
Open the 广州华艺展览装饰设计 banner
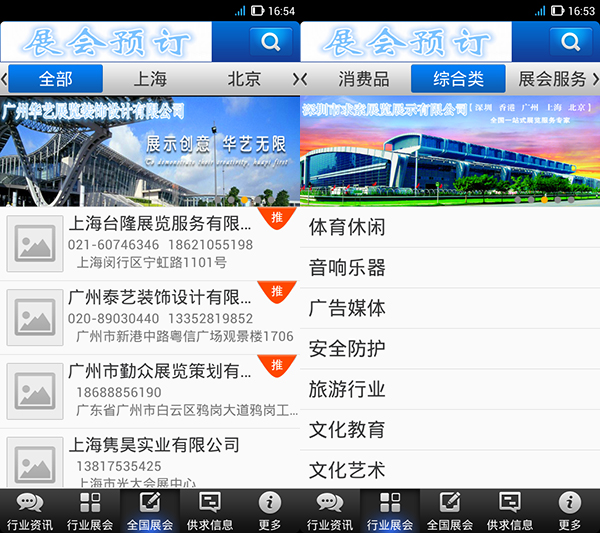click(x=150, y=150)
